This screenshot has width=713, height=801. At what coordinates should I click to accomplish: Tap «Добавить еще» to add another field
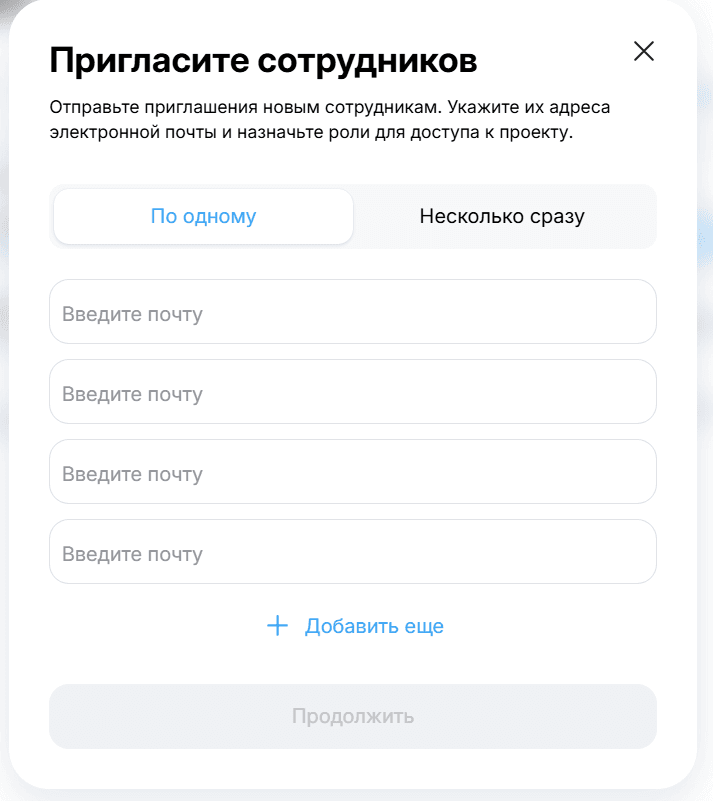point(355,626)
